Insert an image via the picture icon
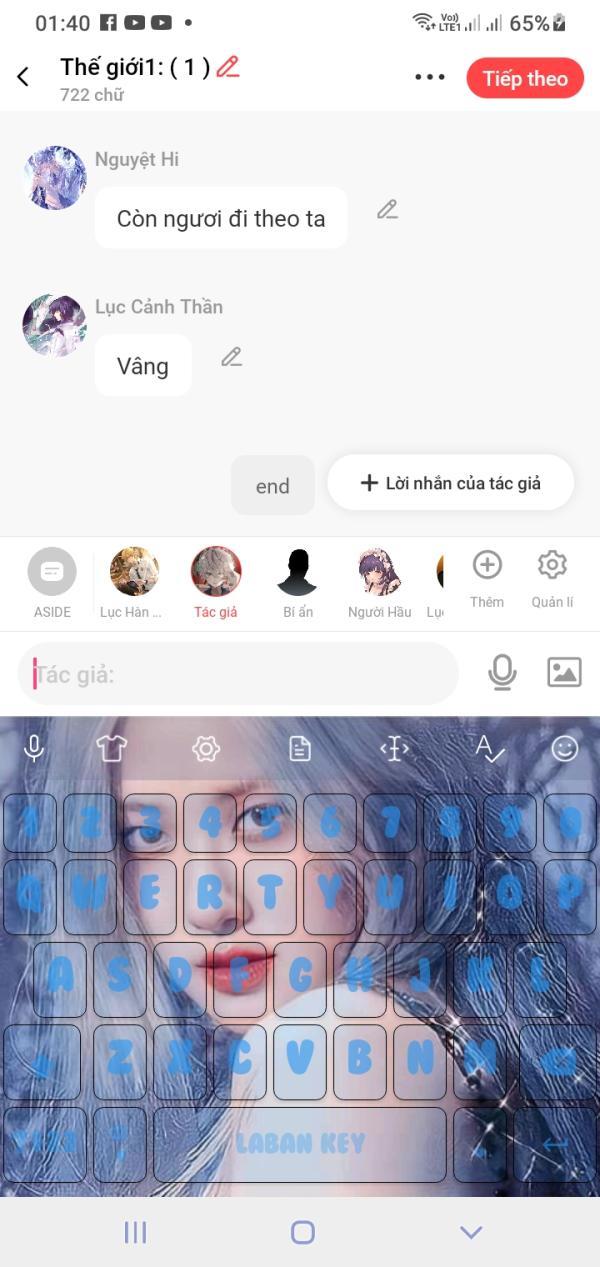 [x=564, y=673]
